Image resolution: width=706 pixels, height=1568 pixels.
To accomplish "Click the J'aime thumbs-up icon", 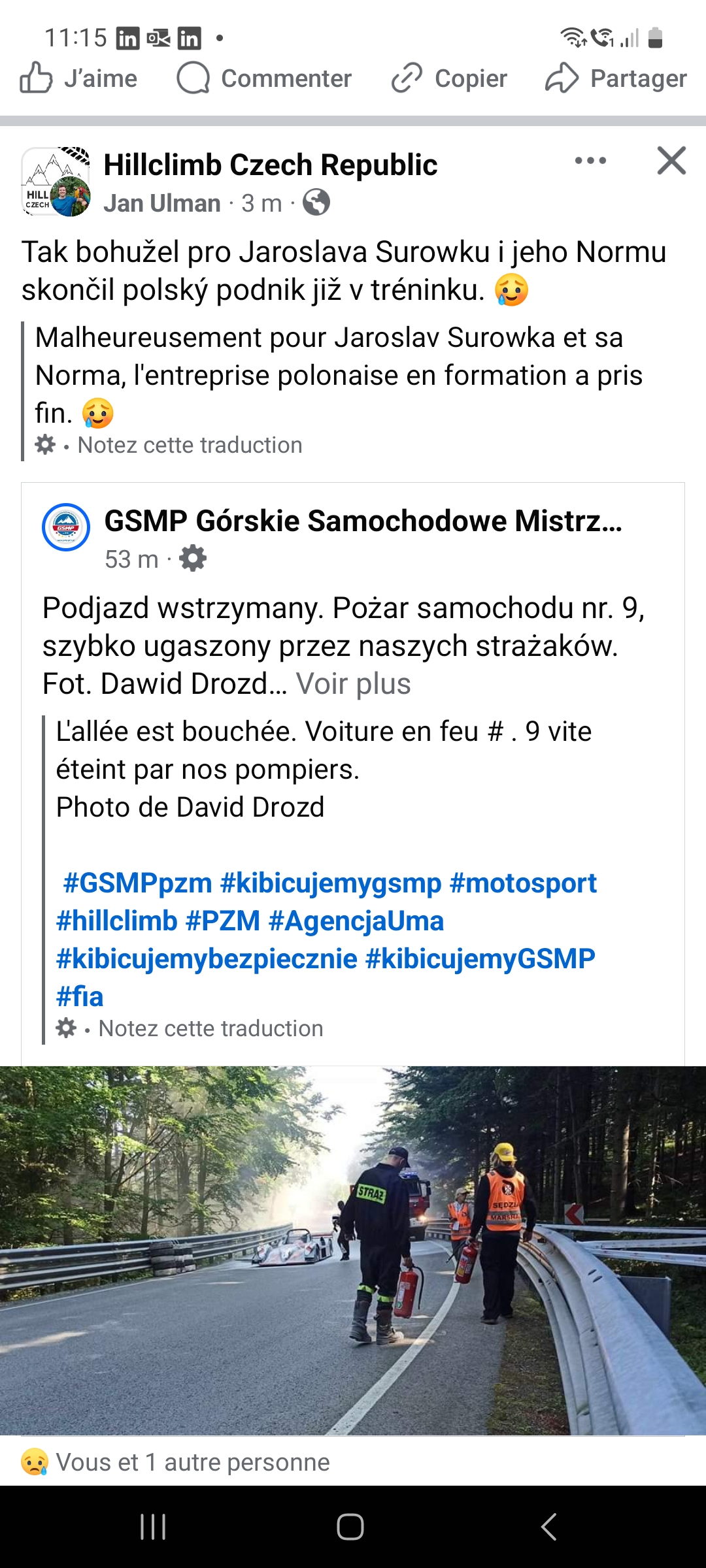I will (36, 78).
